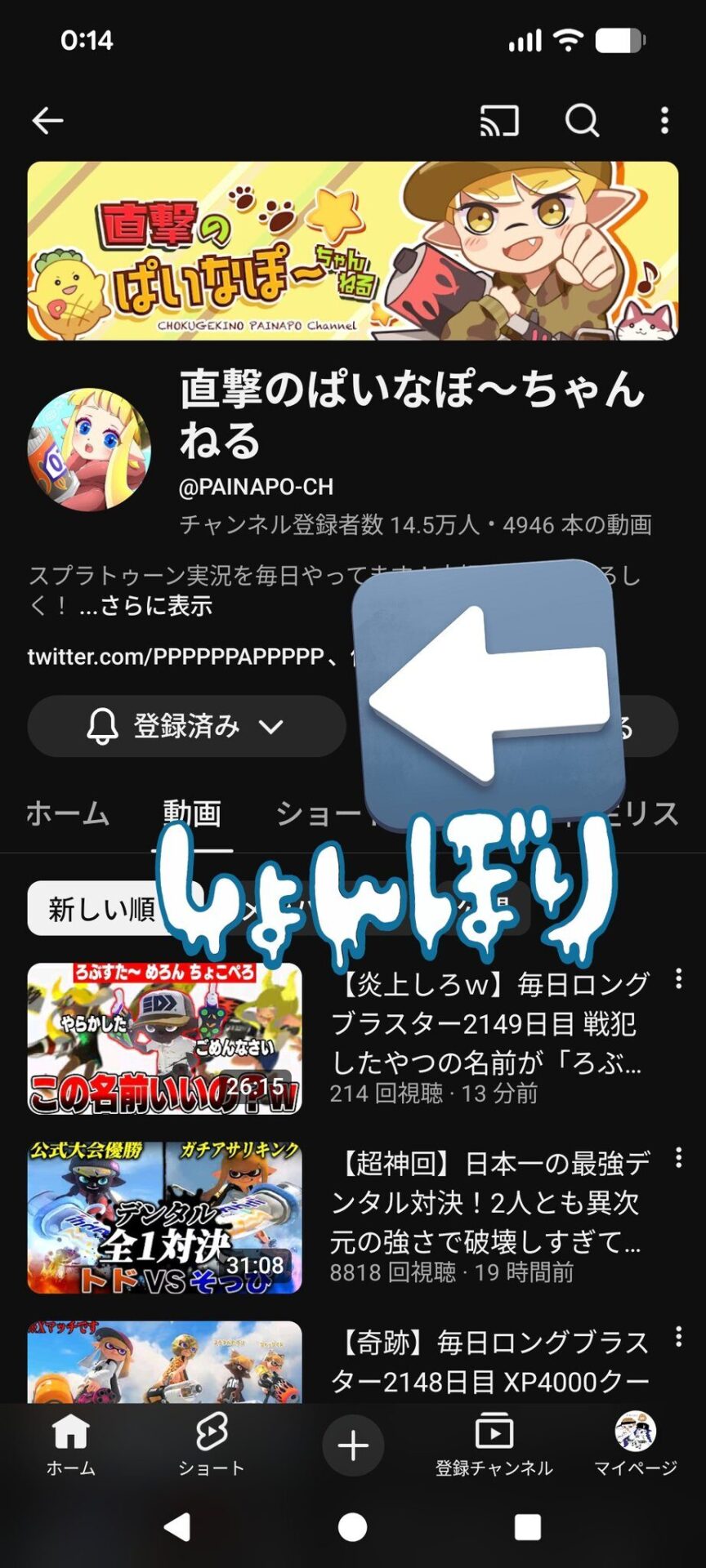Open the cast to device icon
706x1568 pixels.
click(499, 121)
